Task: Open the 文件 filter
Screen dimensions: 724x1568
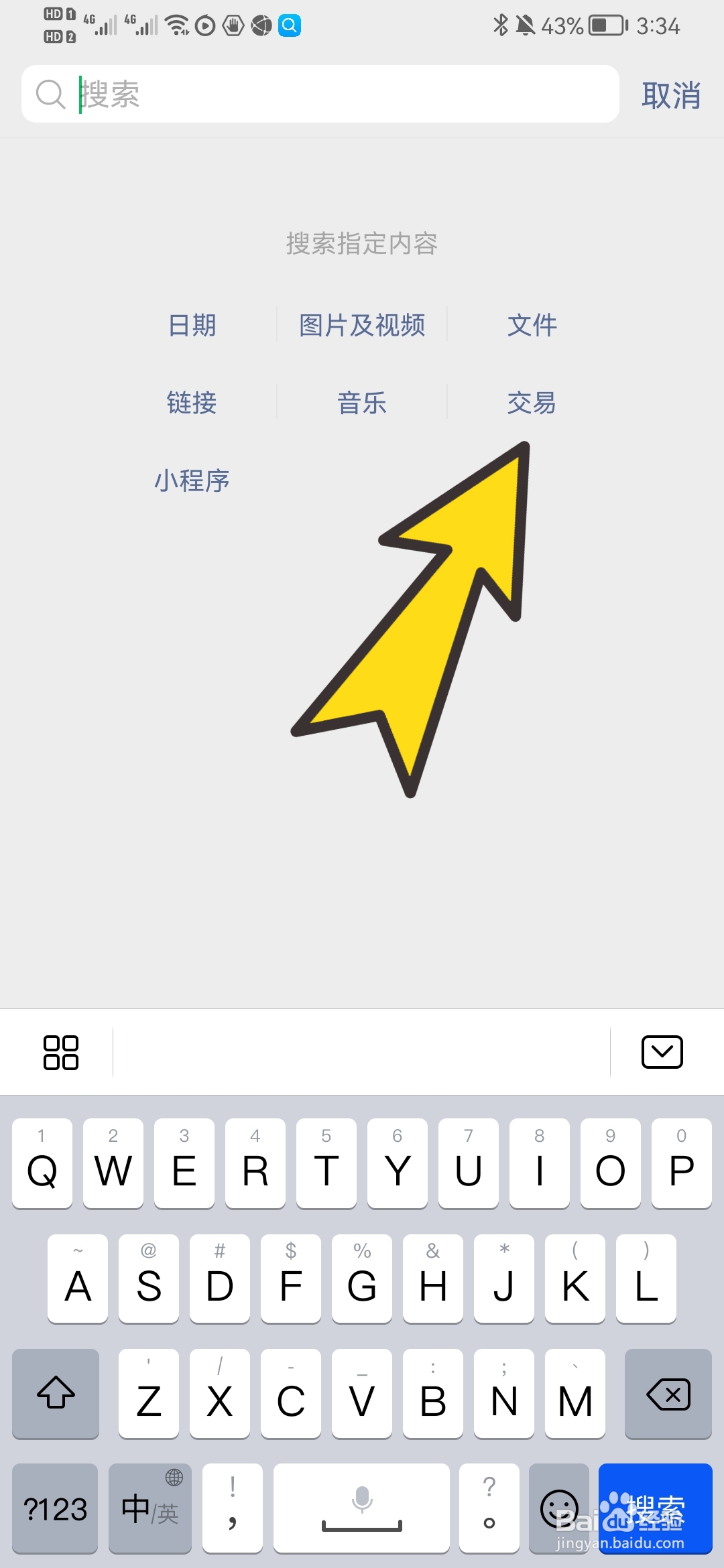Action: click(532, 326)
